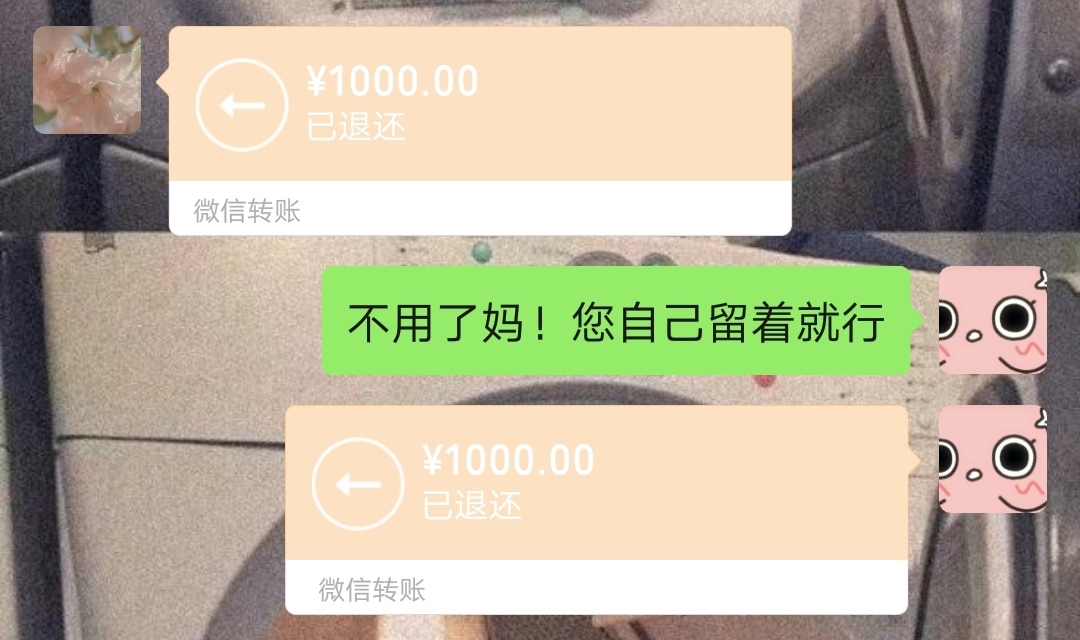Tap your avatar beside the 不用了妈 message
Screen dimensions: 1080x640
pyautogui.click(x=992, y=321)
